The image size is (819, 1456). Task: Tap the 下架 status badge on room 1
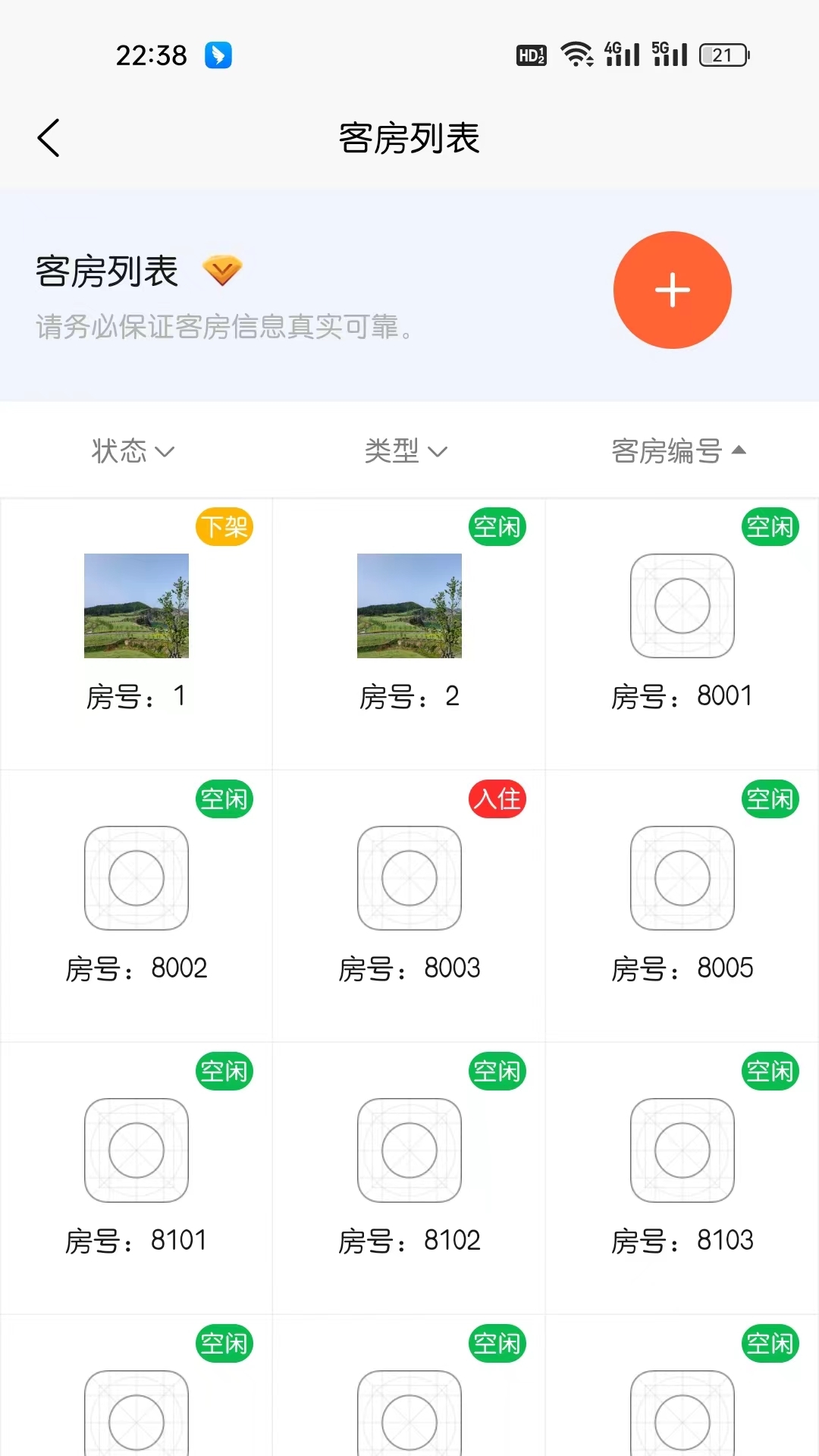click(x=224, y=527)
